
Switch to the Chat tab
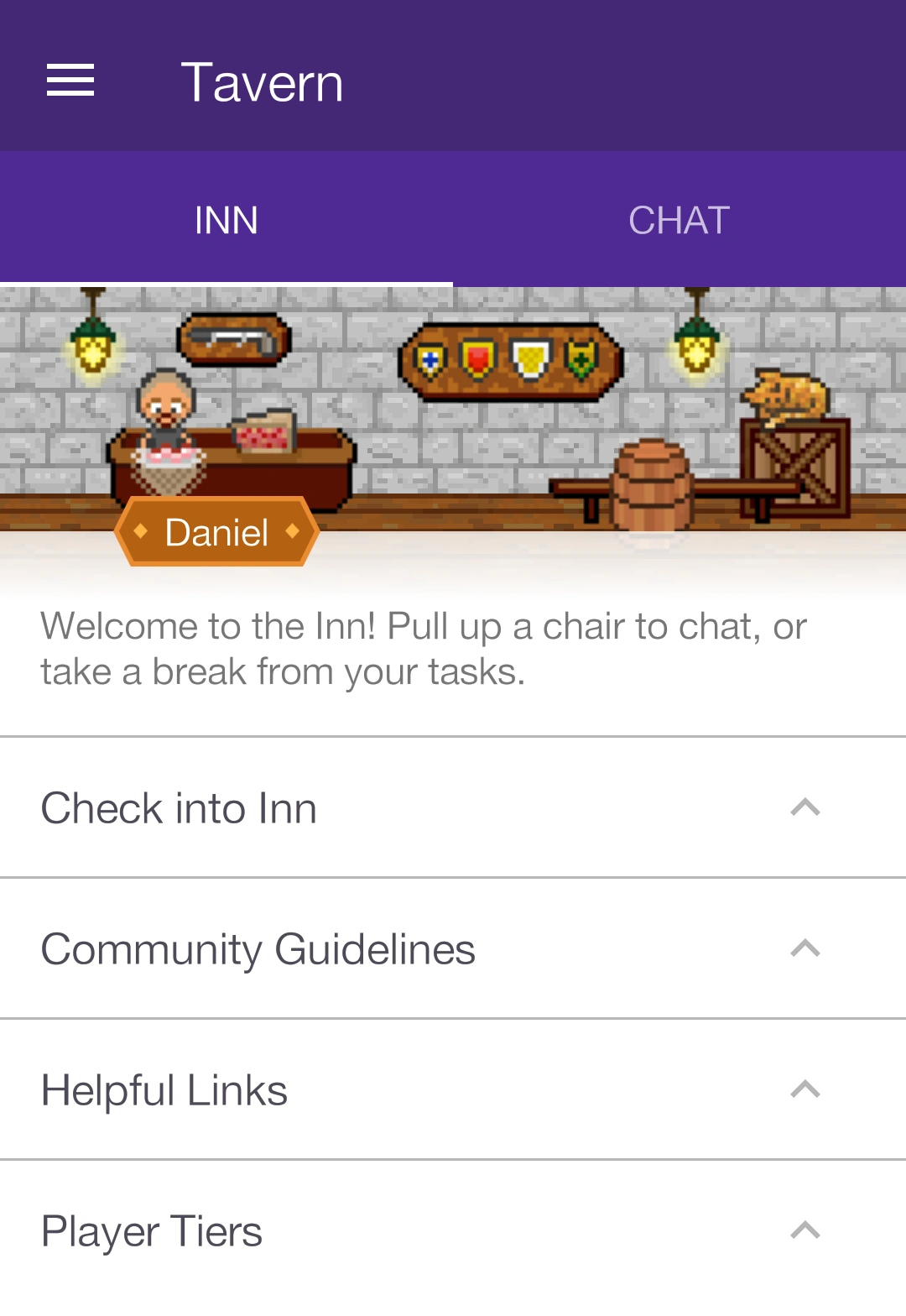[679, 220]
